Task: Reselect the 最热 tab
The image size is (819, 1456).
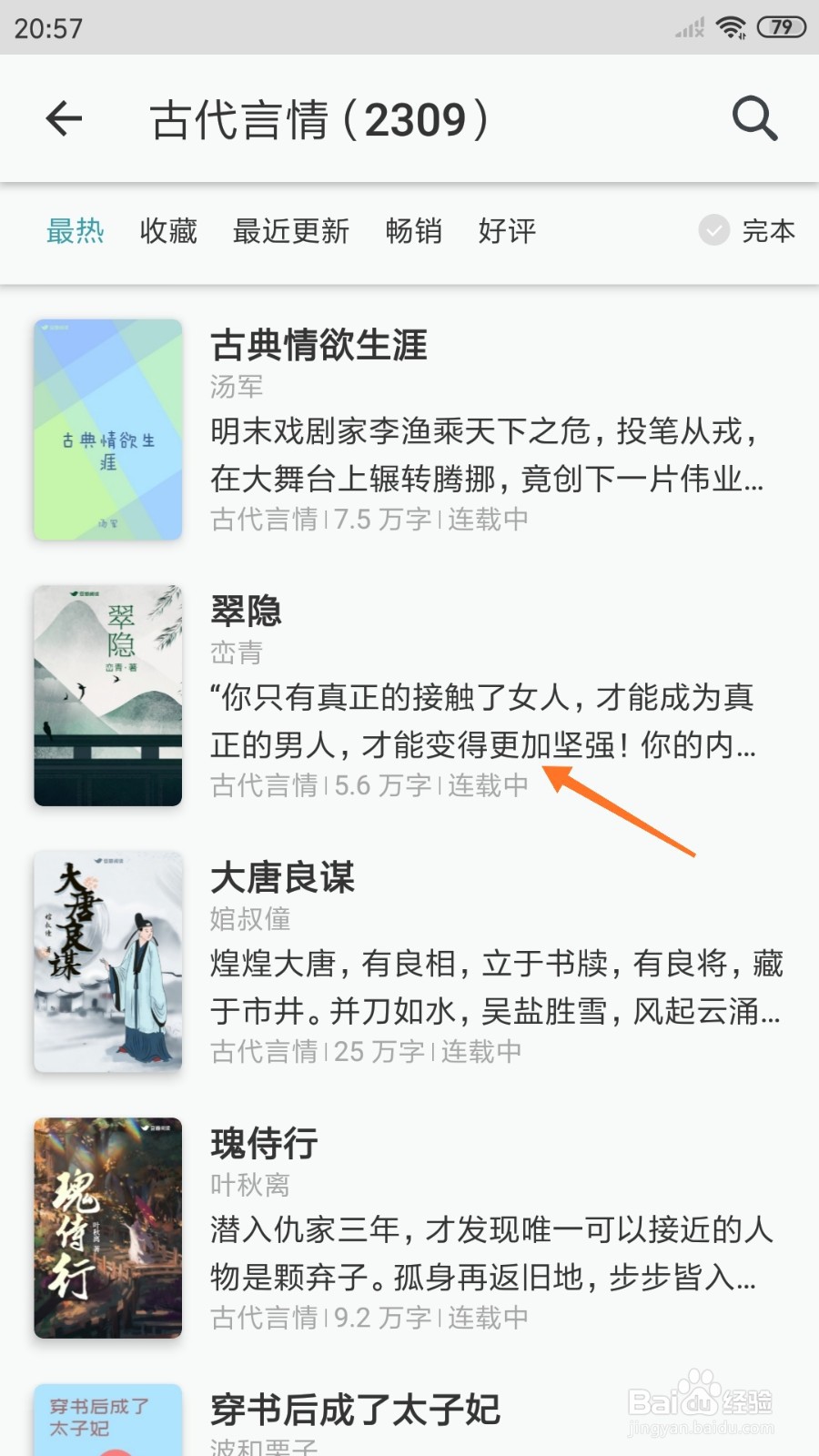Action: click(x=76, y=232)
